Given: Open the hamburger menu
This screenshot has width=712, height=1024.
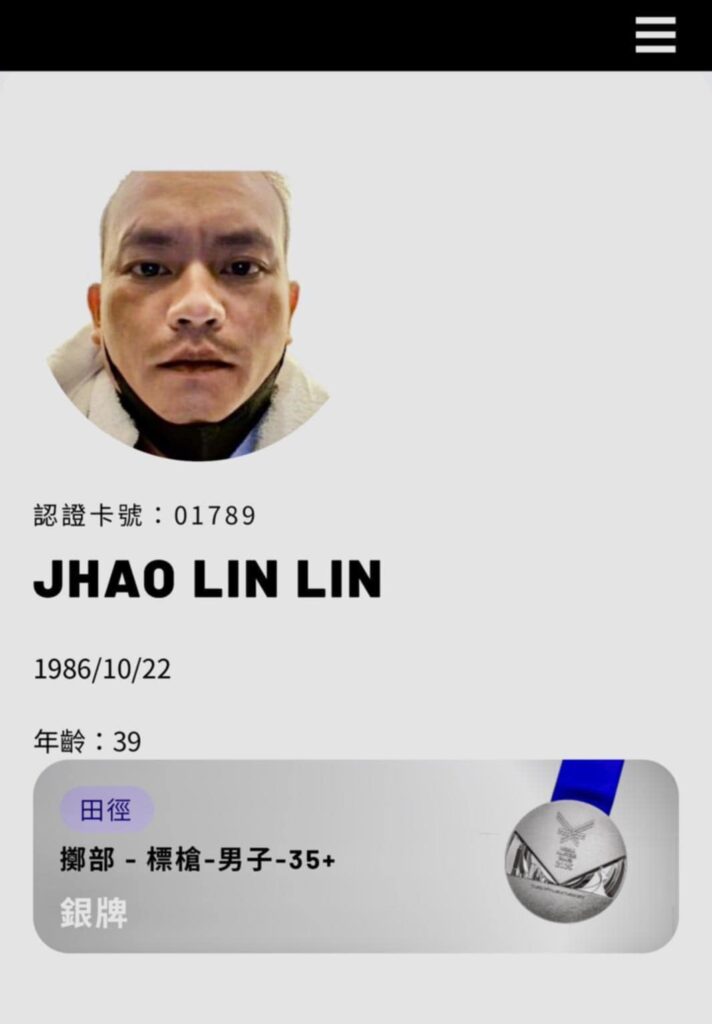Looking at the screenshot, I should click(655, 35).
